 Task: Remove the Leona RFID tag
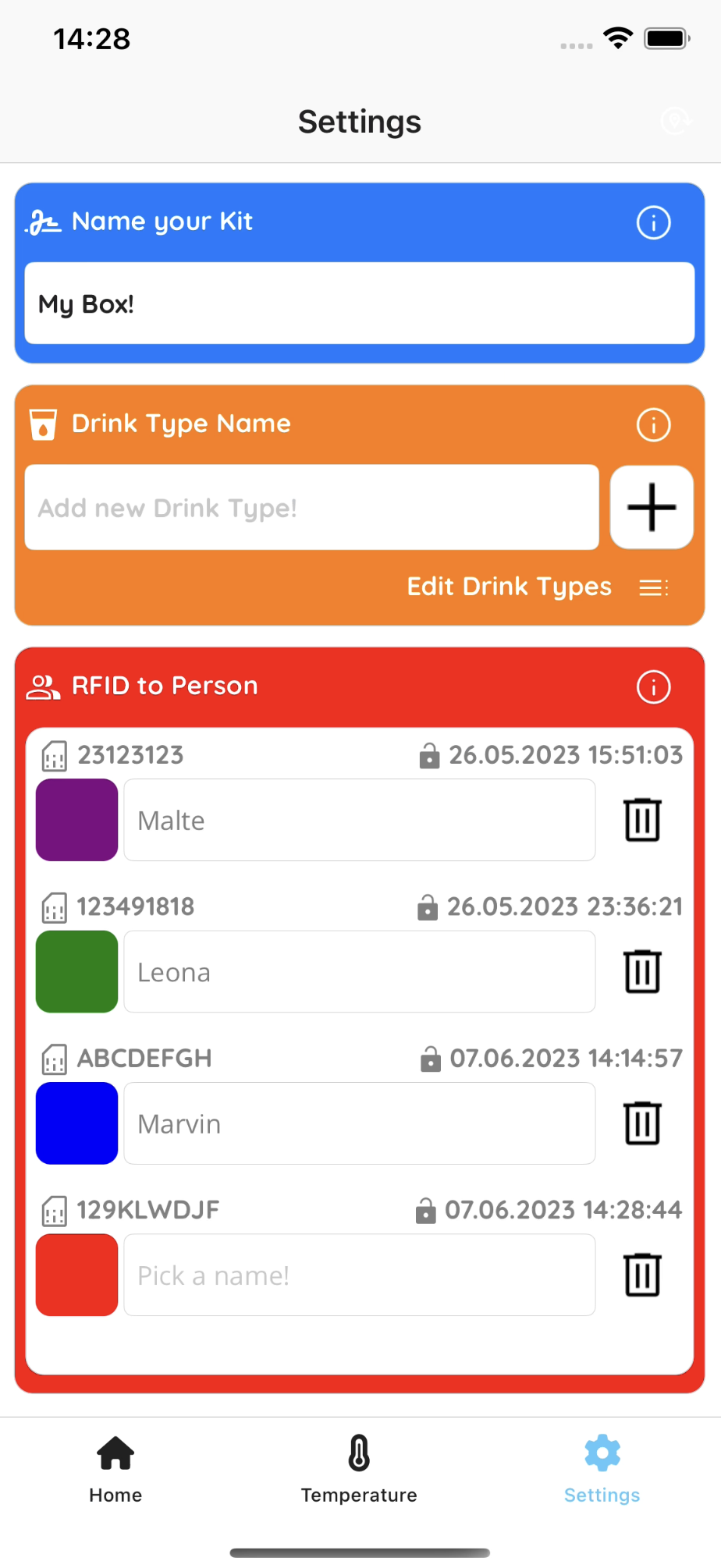(x=641, y=972)
